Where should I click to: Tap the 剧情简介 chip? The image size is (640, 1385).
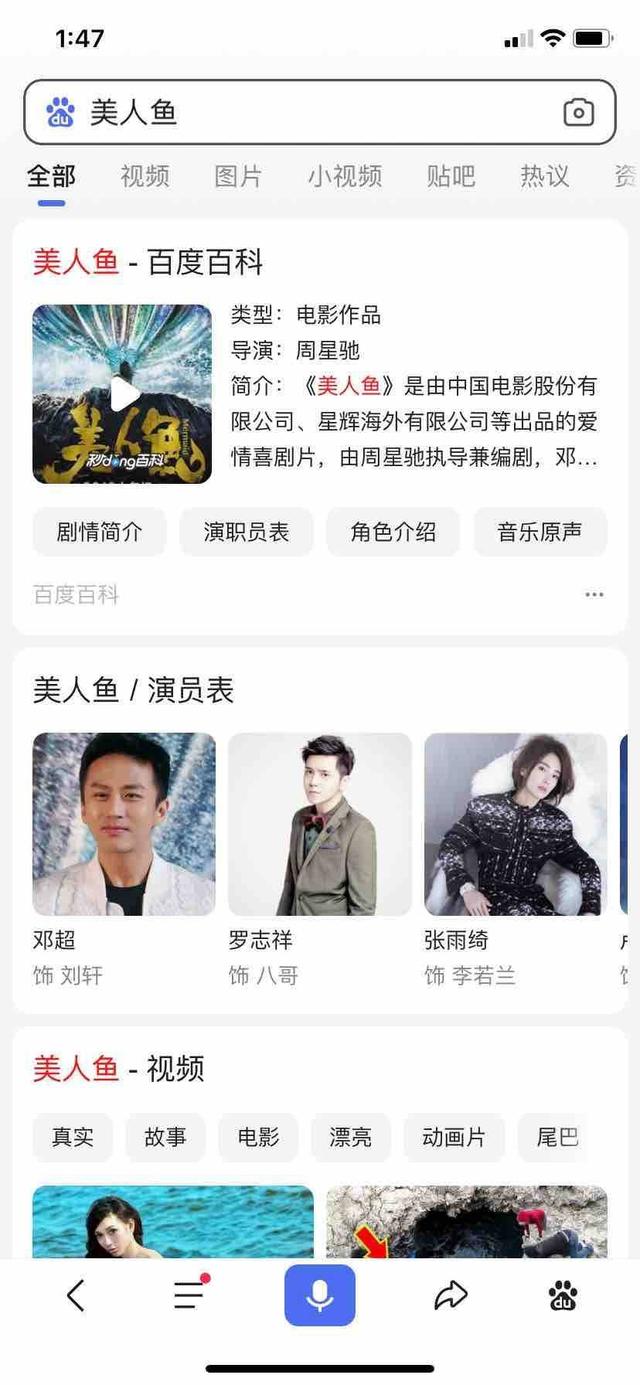tap(99, 532)
